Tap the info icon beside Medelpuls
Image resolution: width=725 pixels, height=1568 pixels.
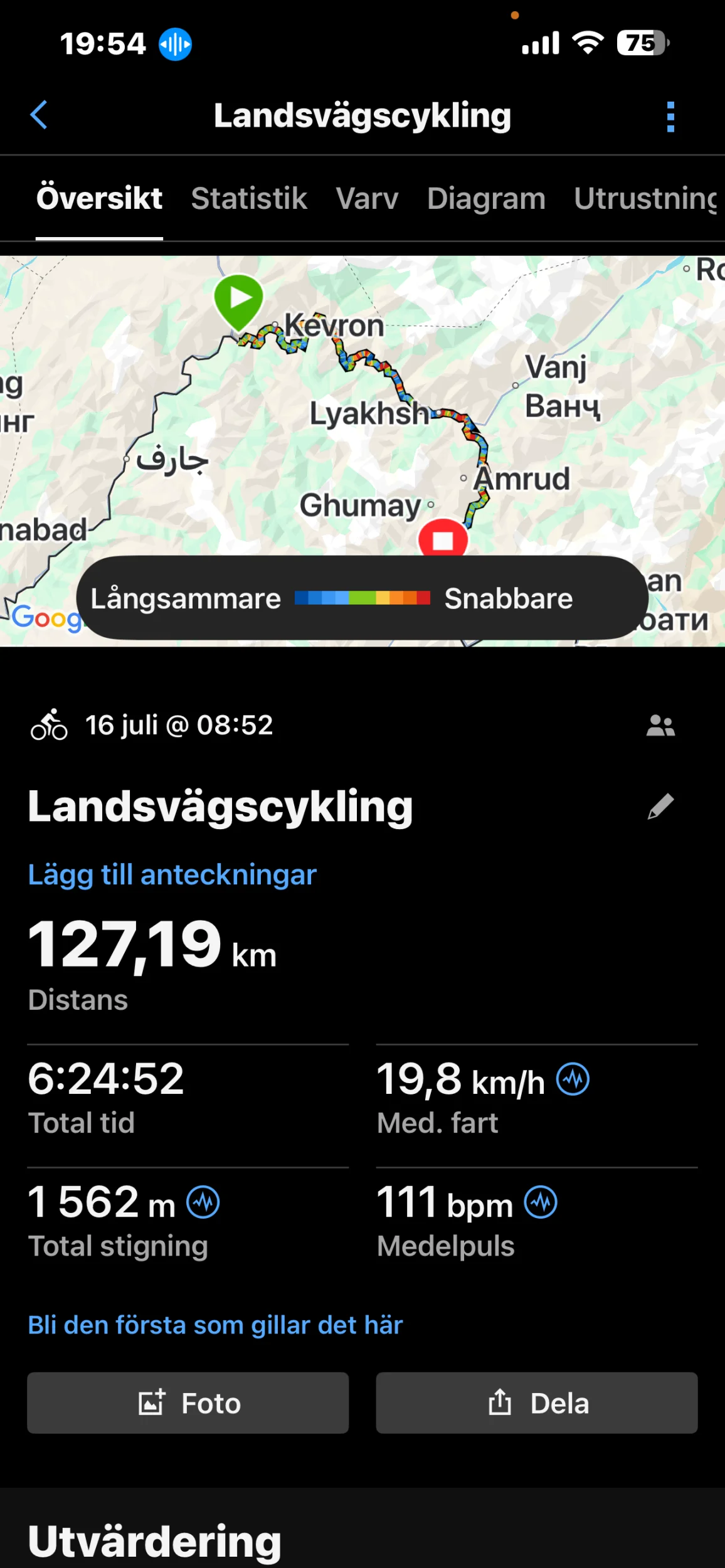click(x=541, y=1202)
